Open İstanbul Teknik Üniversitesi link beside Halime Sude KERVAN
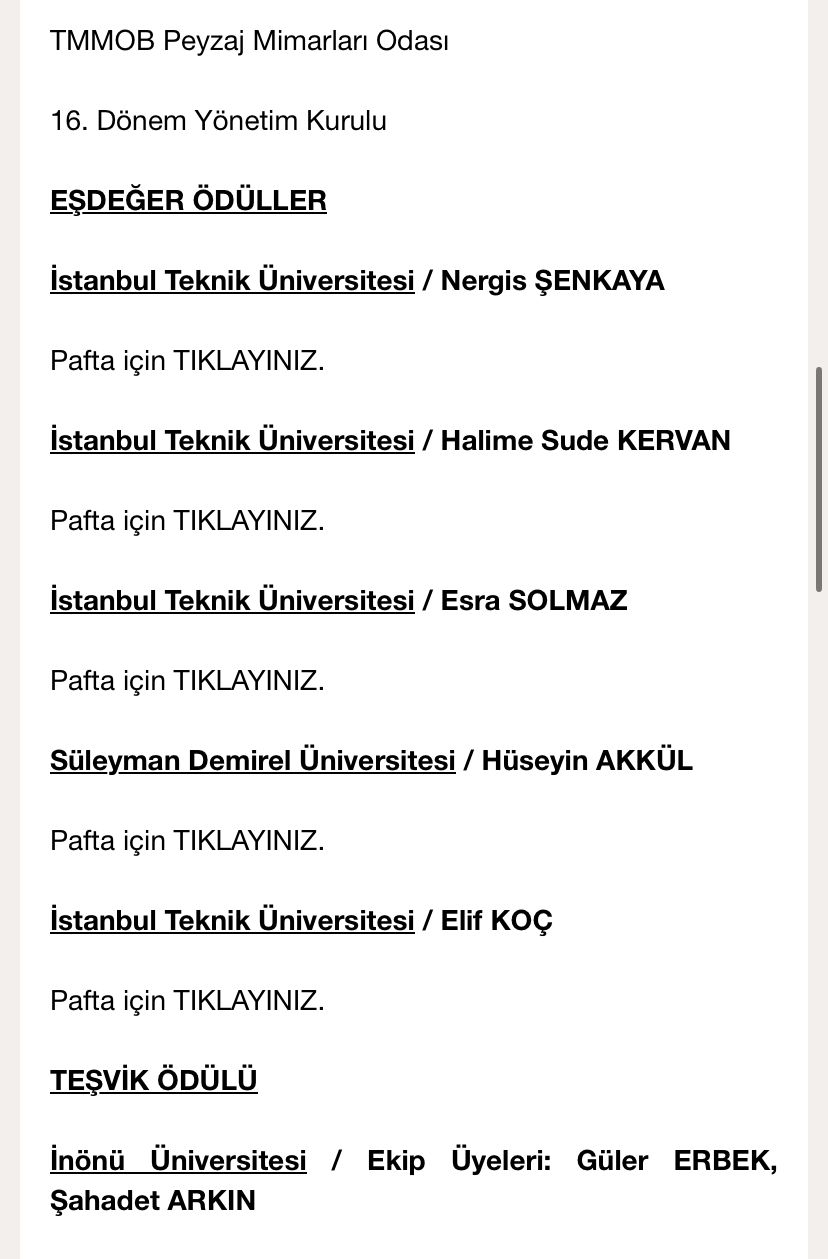The image size is (828, 1259). [x=232, y=441]
